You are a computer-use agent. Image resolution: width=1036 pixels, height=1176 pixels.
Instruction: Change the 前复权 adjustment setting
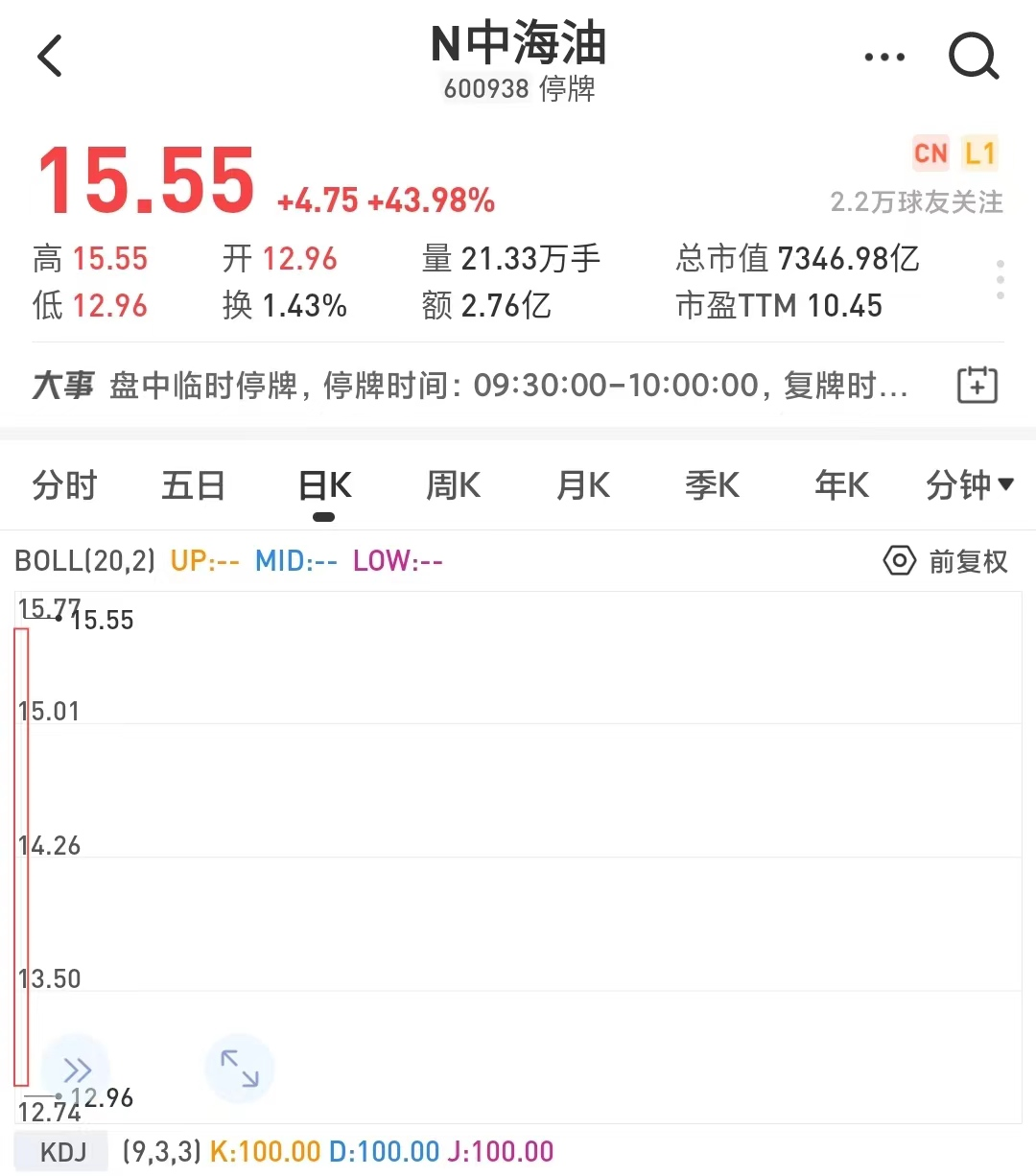(946, 561)
